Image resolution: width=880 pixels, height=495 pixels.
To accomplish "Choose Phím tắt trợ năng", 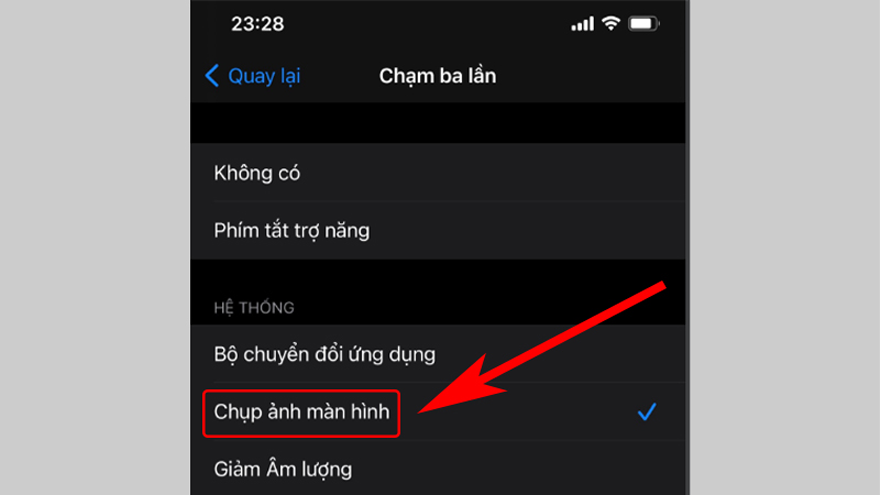I will [292, 231].
